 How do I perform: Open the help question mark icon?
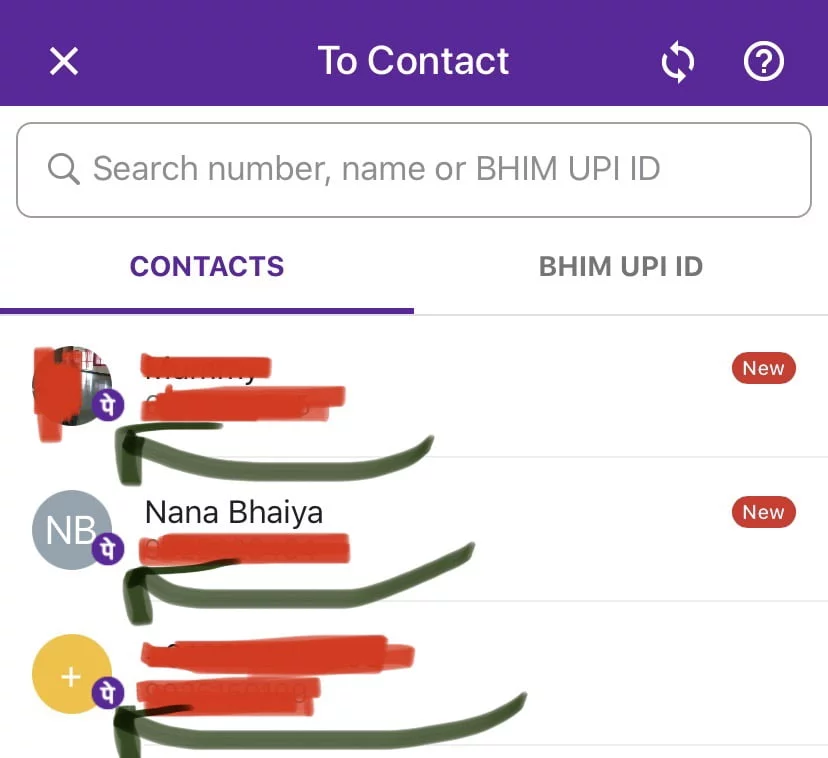click(764, 62)
